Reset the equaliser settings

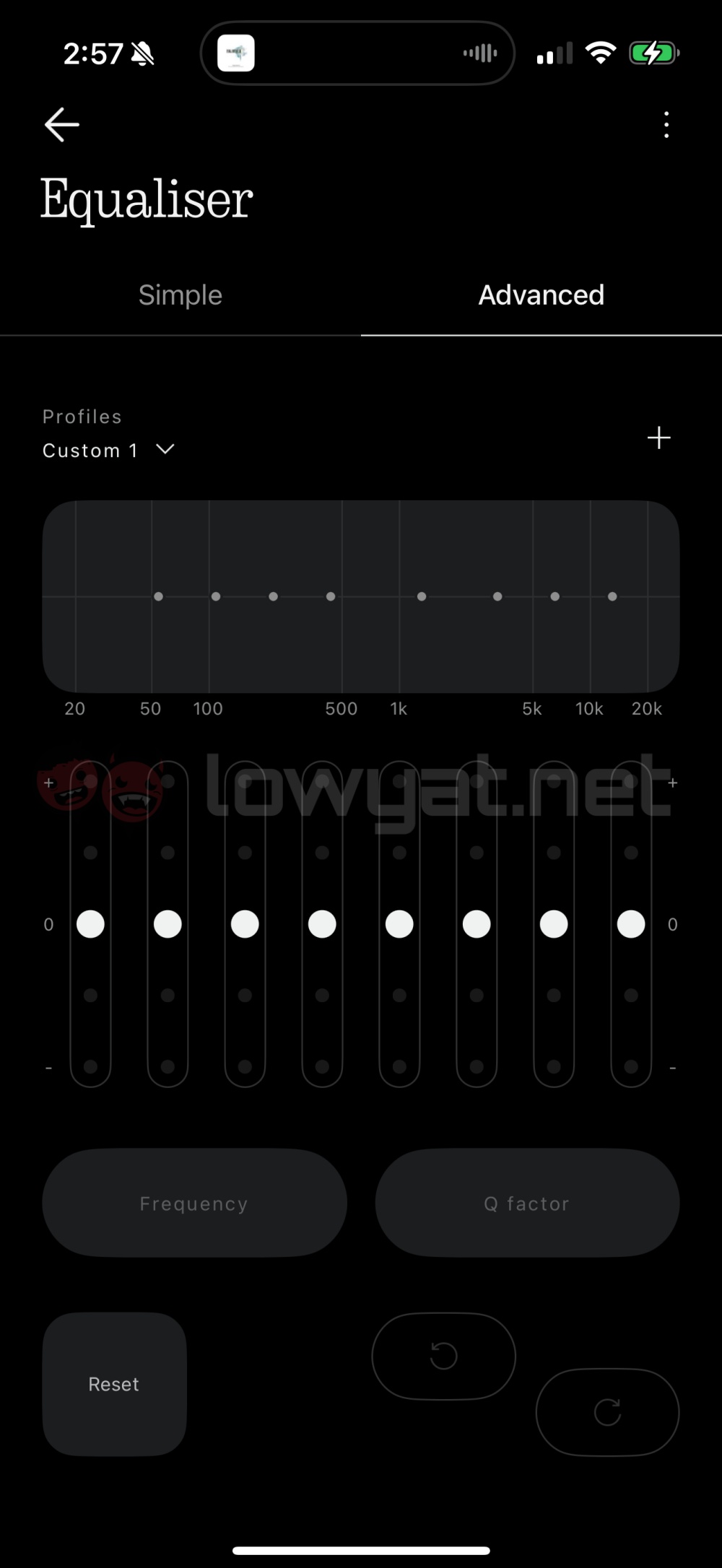[x=114, y=1384]
